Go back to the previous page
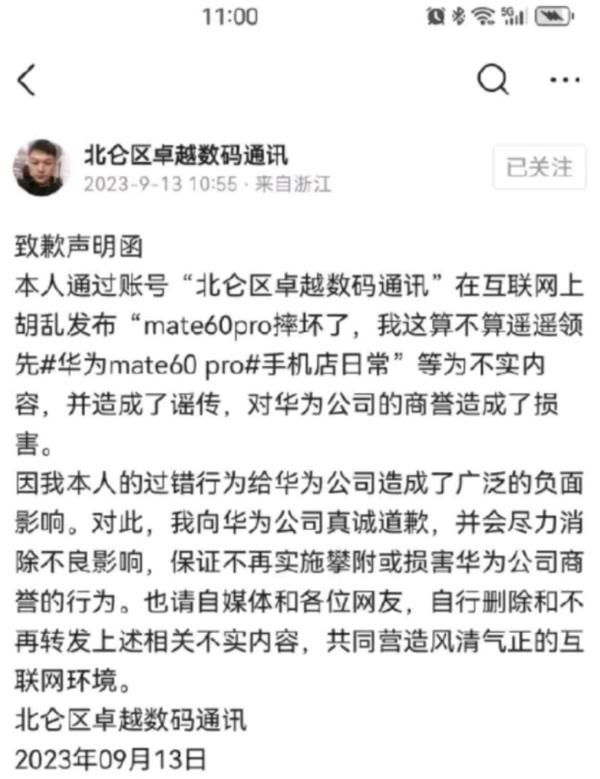 point(27,80)
